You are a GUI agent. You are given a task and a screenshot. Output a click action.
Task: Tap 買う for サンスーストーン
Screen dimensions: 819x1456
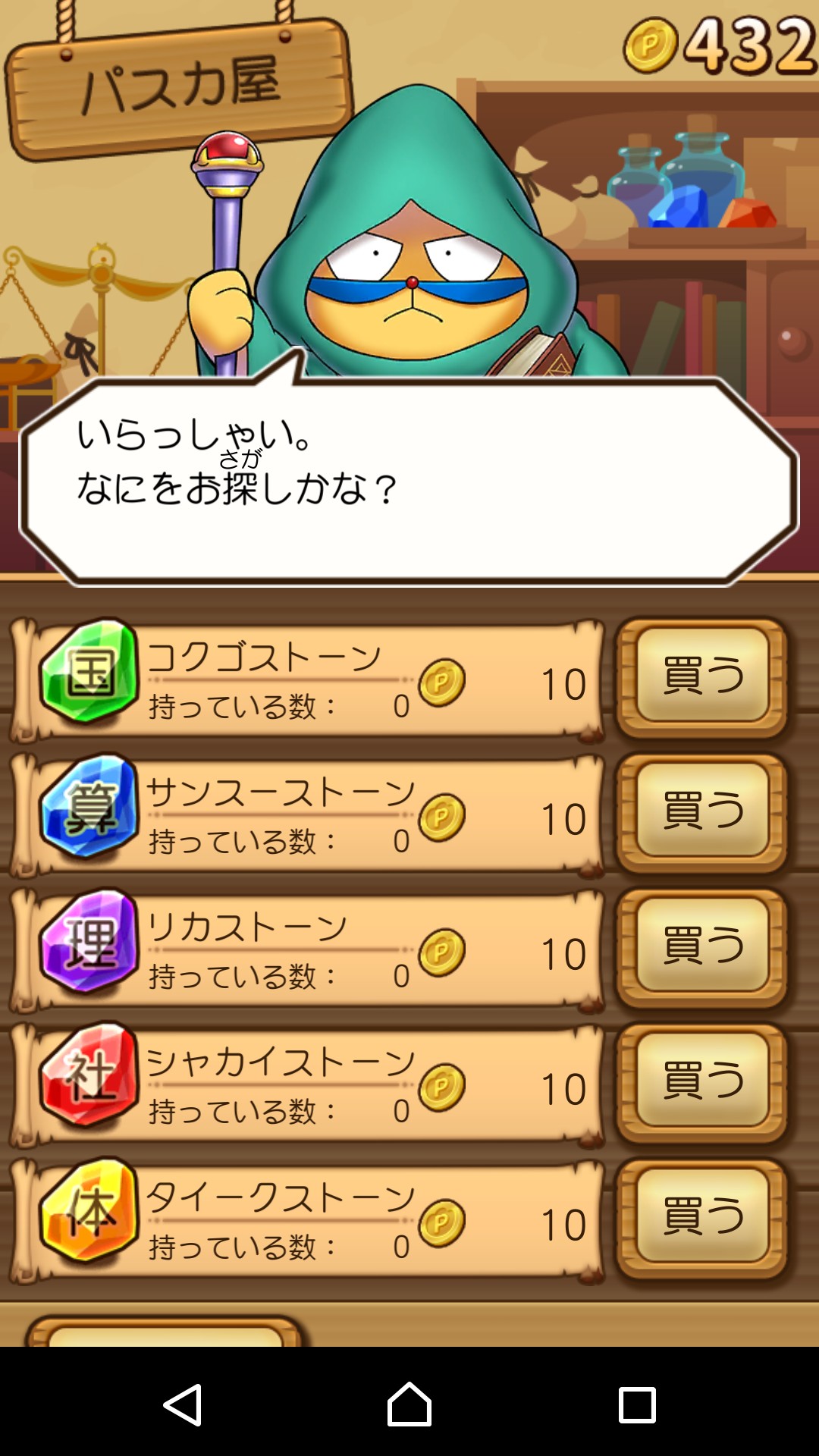[x=702, y=811]
